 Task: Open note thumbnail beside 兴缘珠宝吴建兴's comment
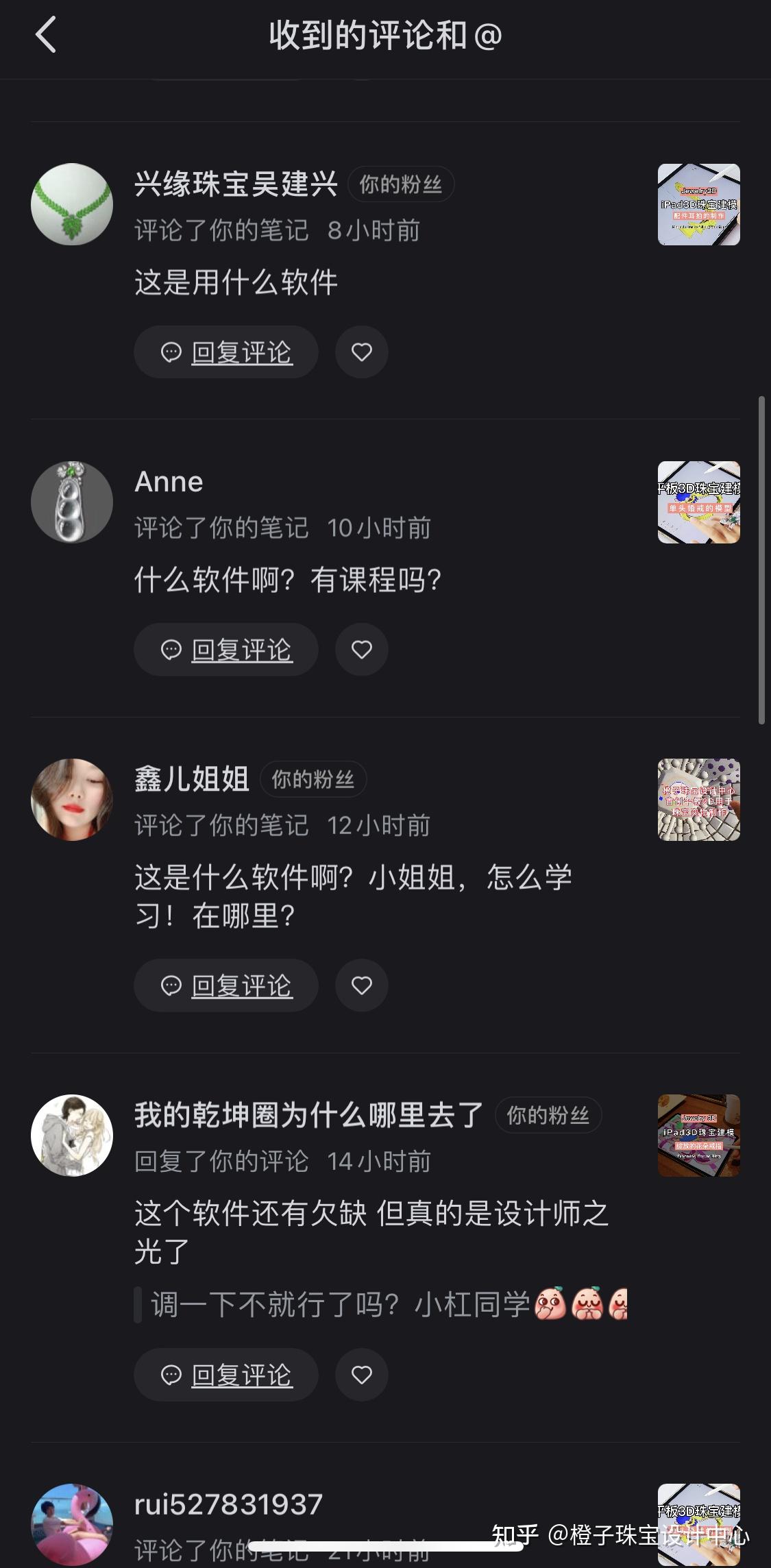point(698,205)
